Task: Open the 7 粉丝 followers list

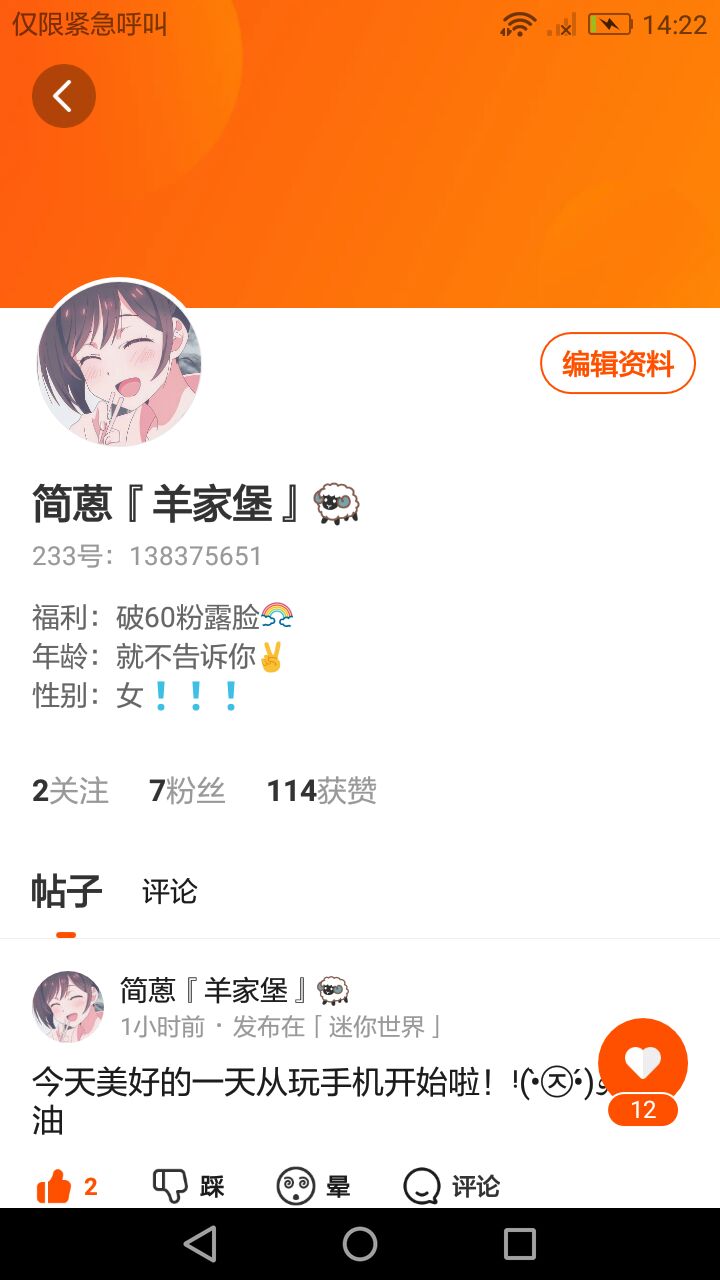Action: tap(187, 791)
